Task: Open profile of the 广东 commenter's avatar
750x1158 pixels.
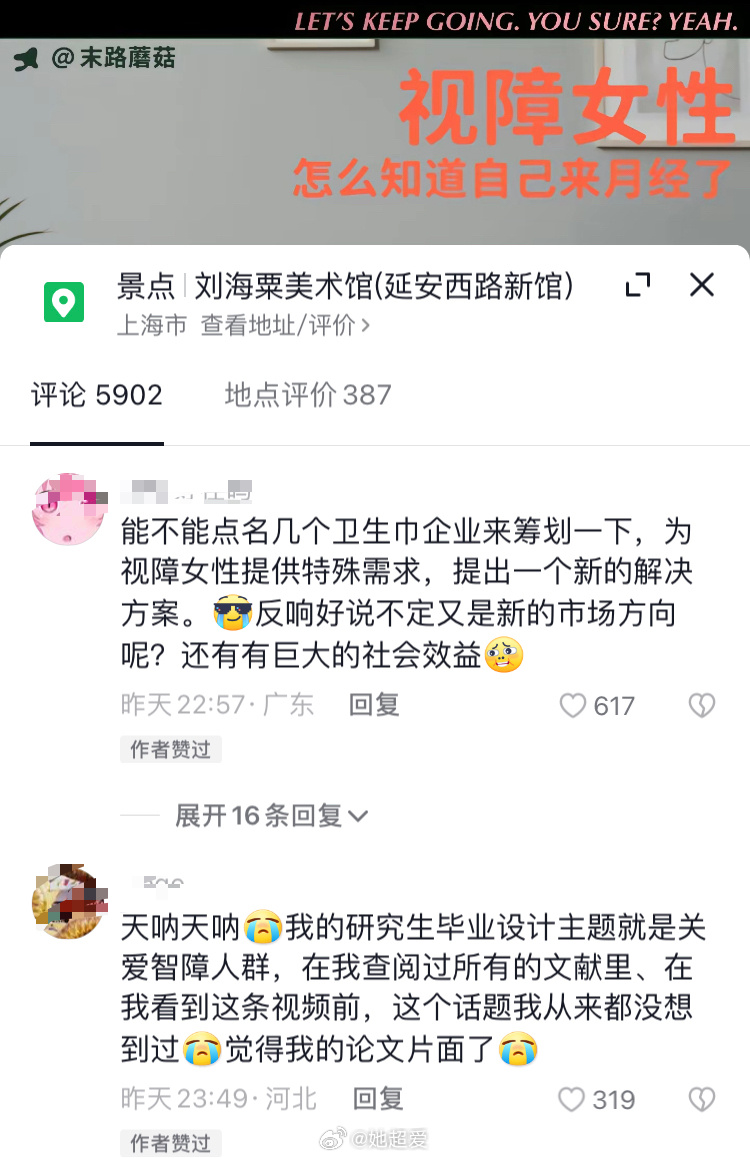Action: click(69, 509)
